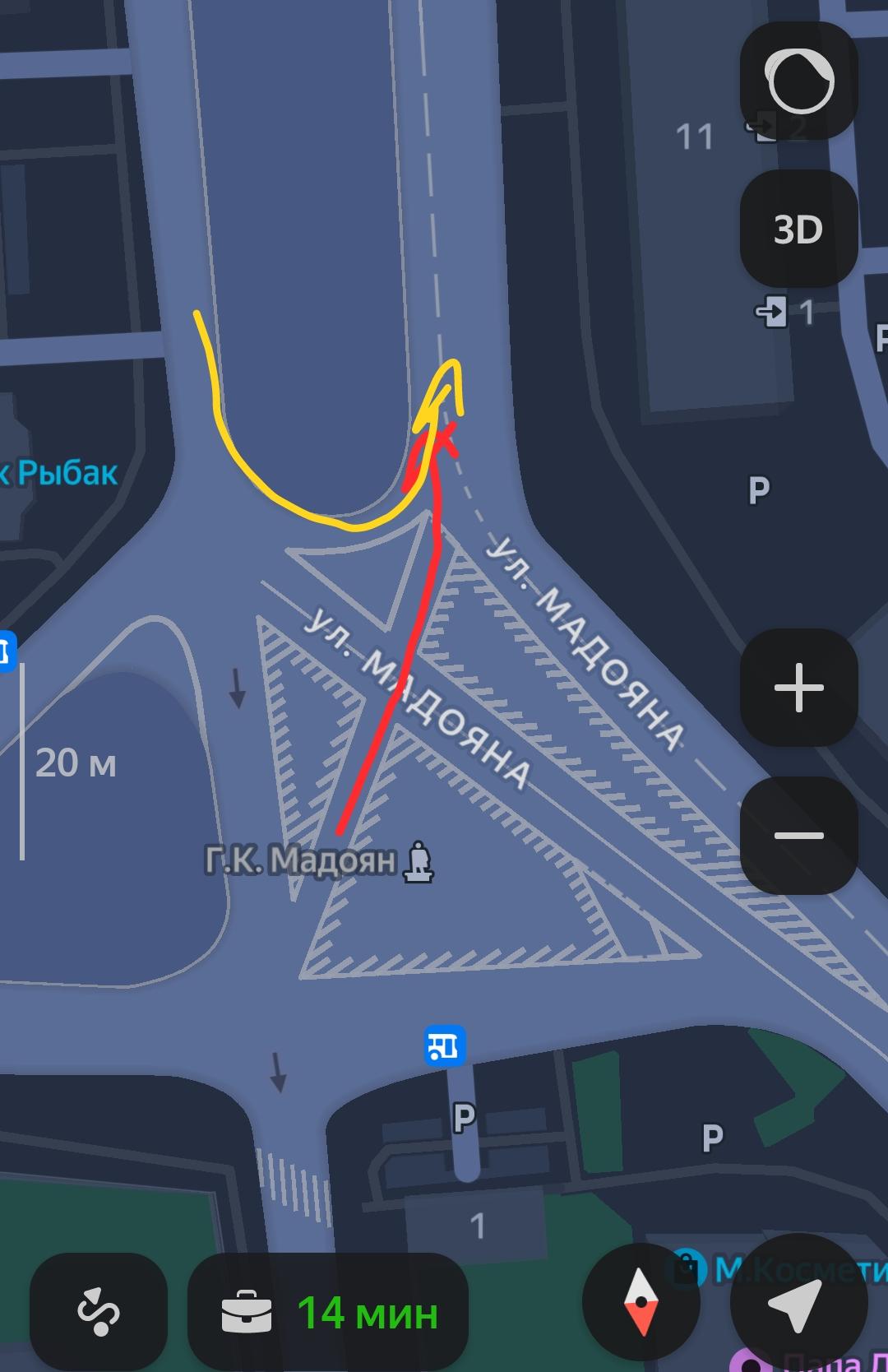Select the Г.К. Мадоян monument marker
888x1372 pixels.
tap(419, 861)
